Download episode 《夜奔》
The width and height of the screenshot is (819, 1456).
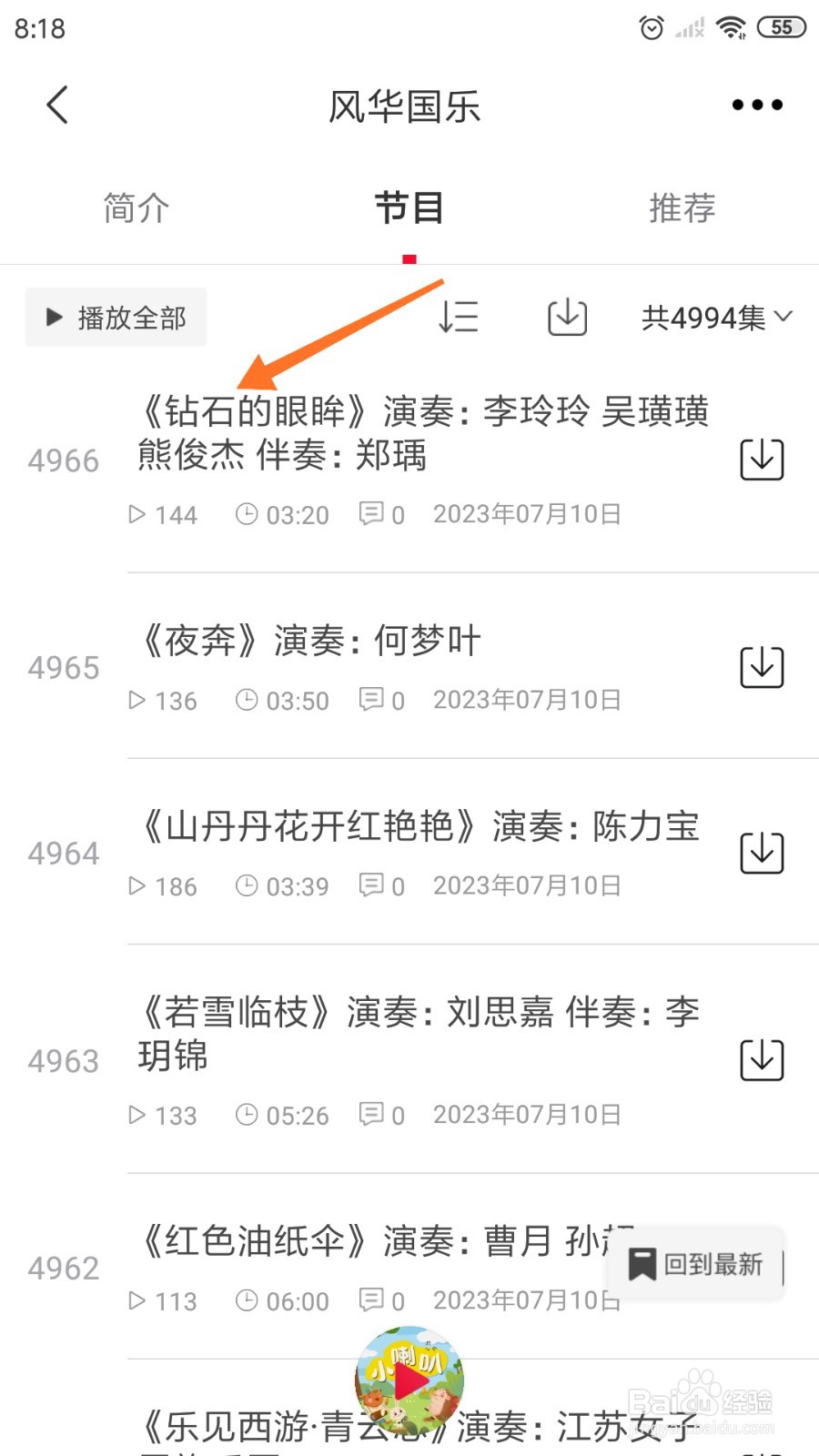pos(762,666)
